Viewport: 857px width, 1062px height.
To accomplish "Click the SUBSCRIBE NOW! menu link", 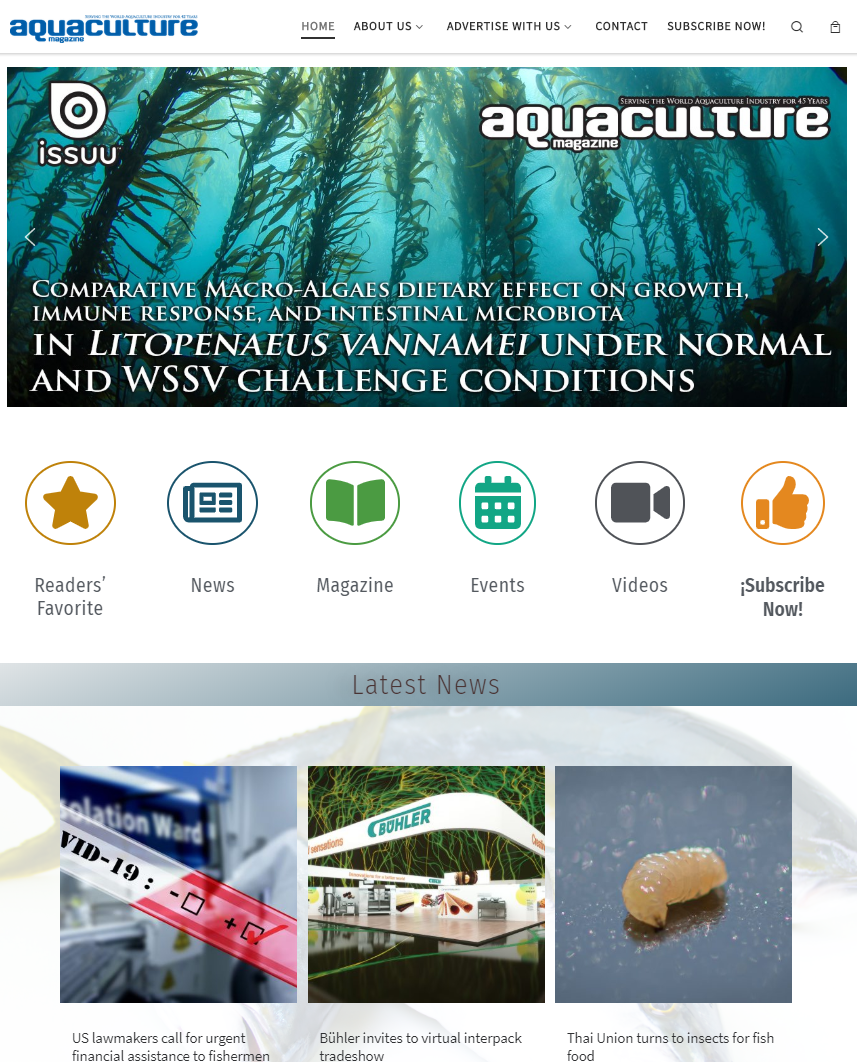I will [x=716, y=27].
